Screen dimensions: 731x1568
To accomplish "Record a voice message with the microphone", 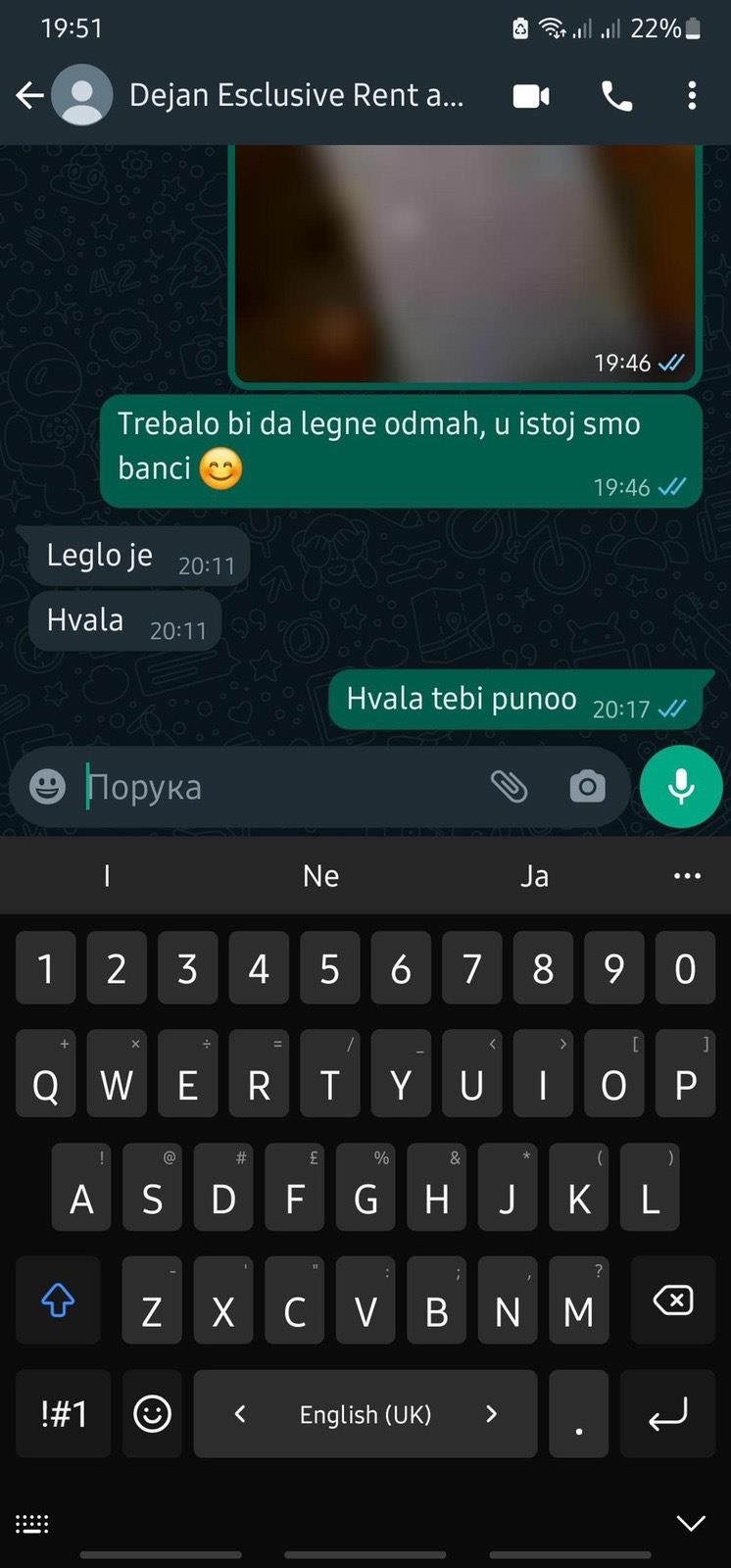I will point(680,786).
